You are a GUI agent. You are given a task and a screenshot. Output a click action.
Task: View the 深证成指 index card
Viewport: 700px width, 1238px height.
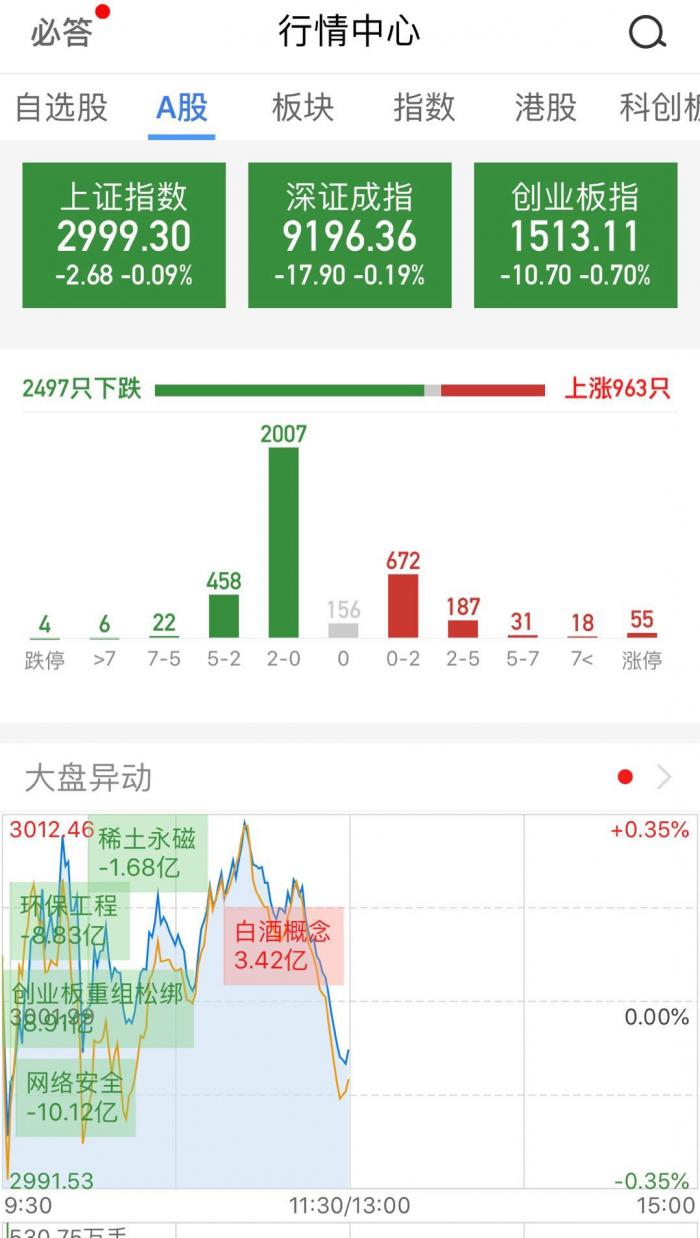350,235
